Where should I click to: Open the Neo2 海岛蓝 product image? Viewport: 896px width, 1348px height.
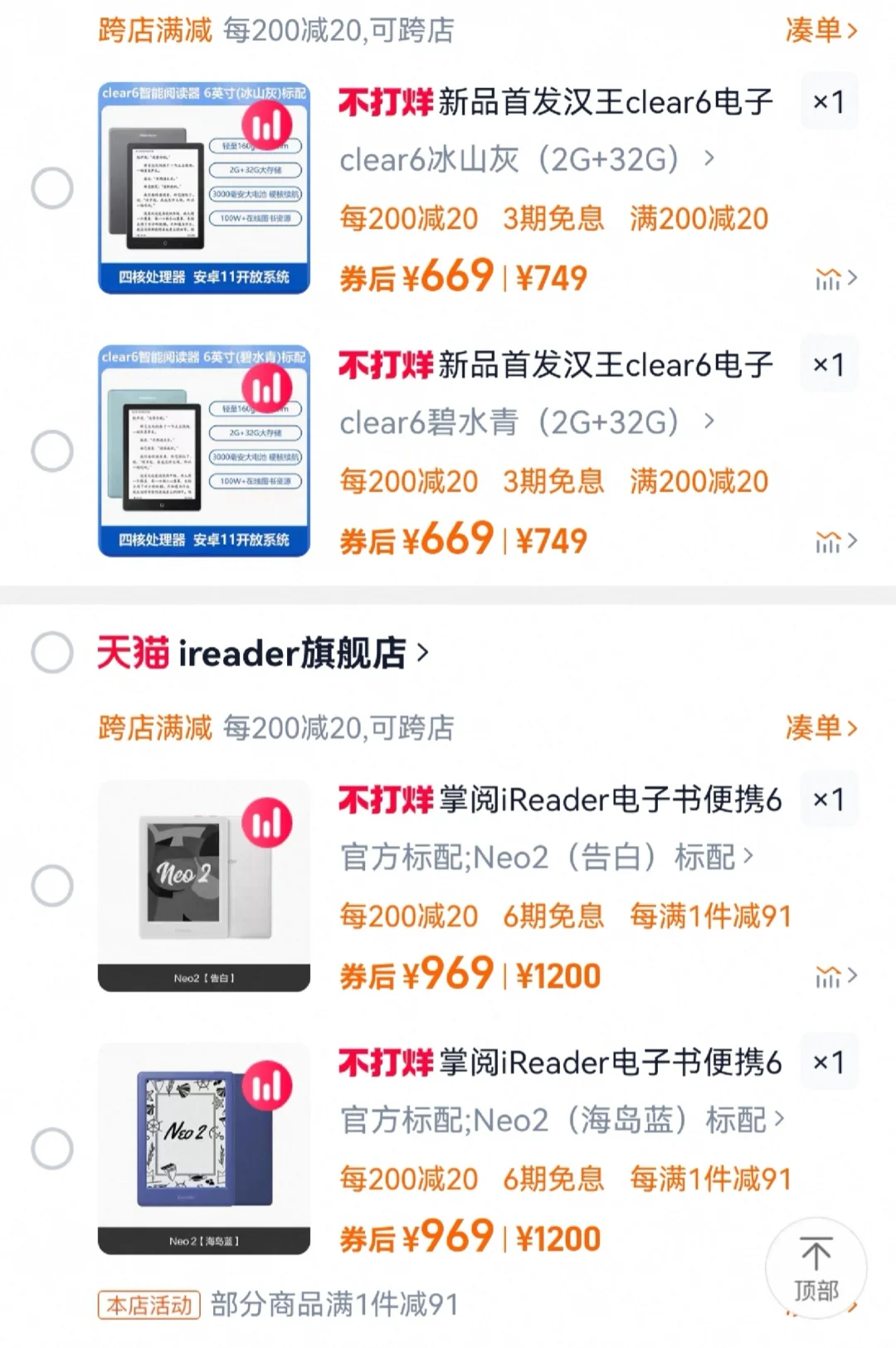pyautogui.click(x=204, y=1149)
